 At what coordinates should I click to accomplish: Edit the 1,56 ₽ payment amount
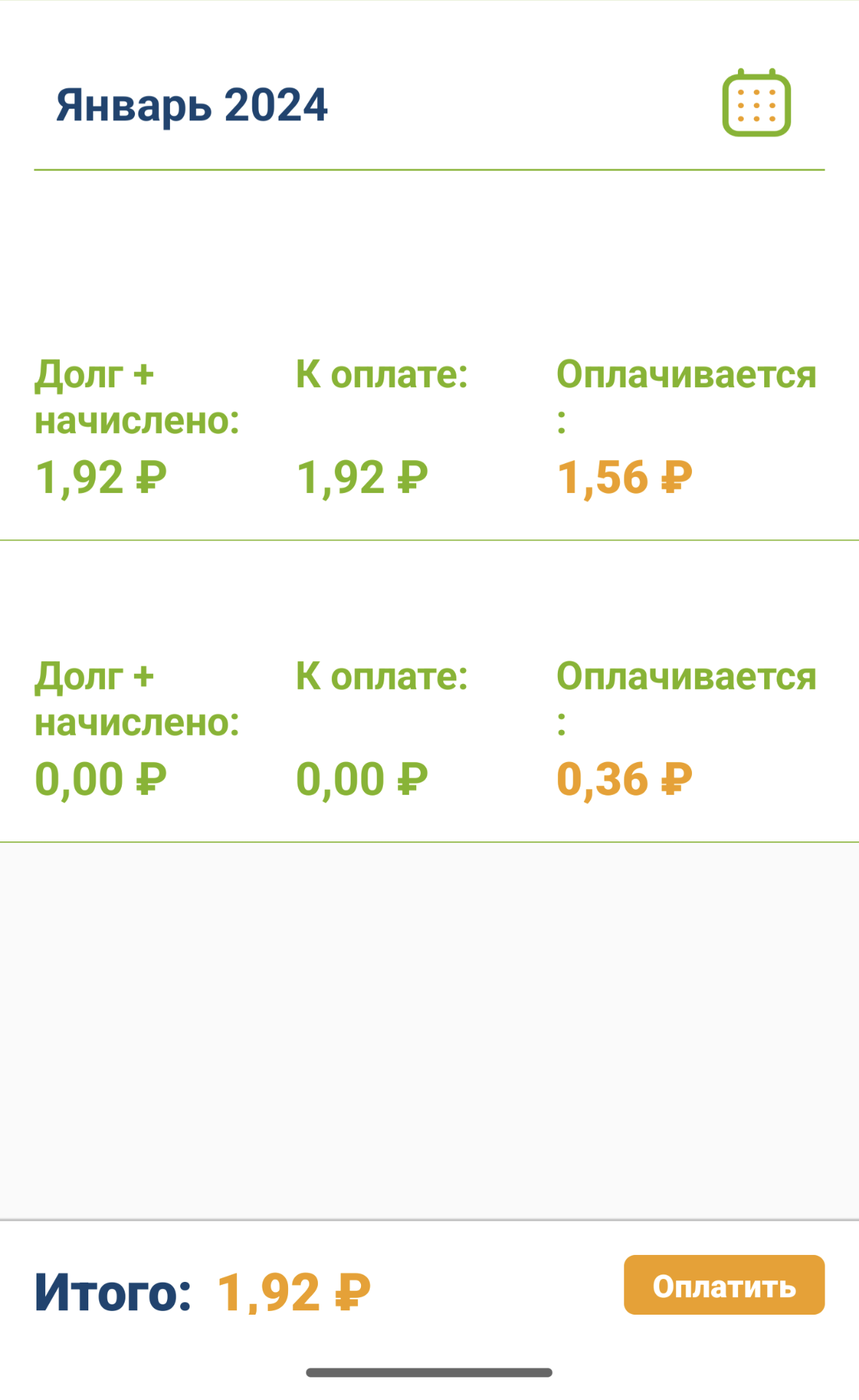(623, 478)
